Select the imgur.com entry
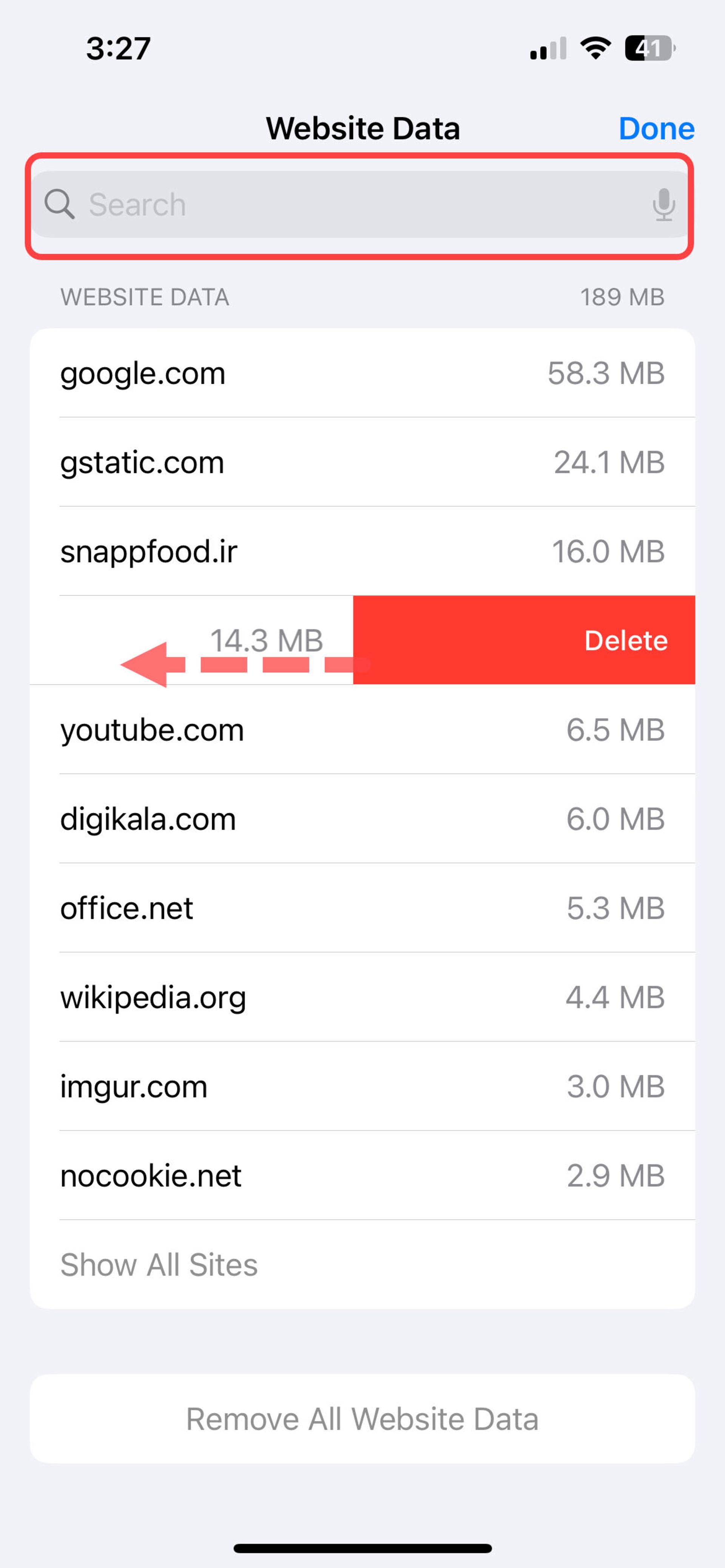The width and height of the screenshot is (725, 1568). [x=362, y=1086]
